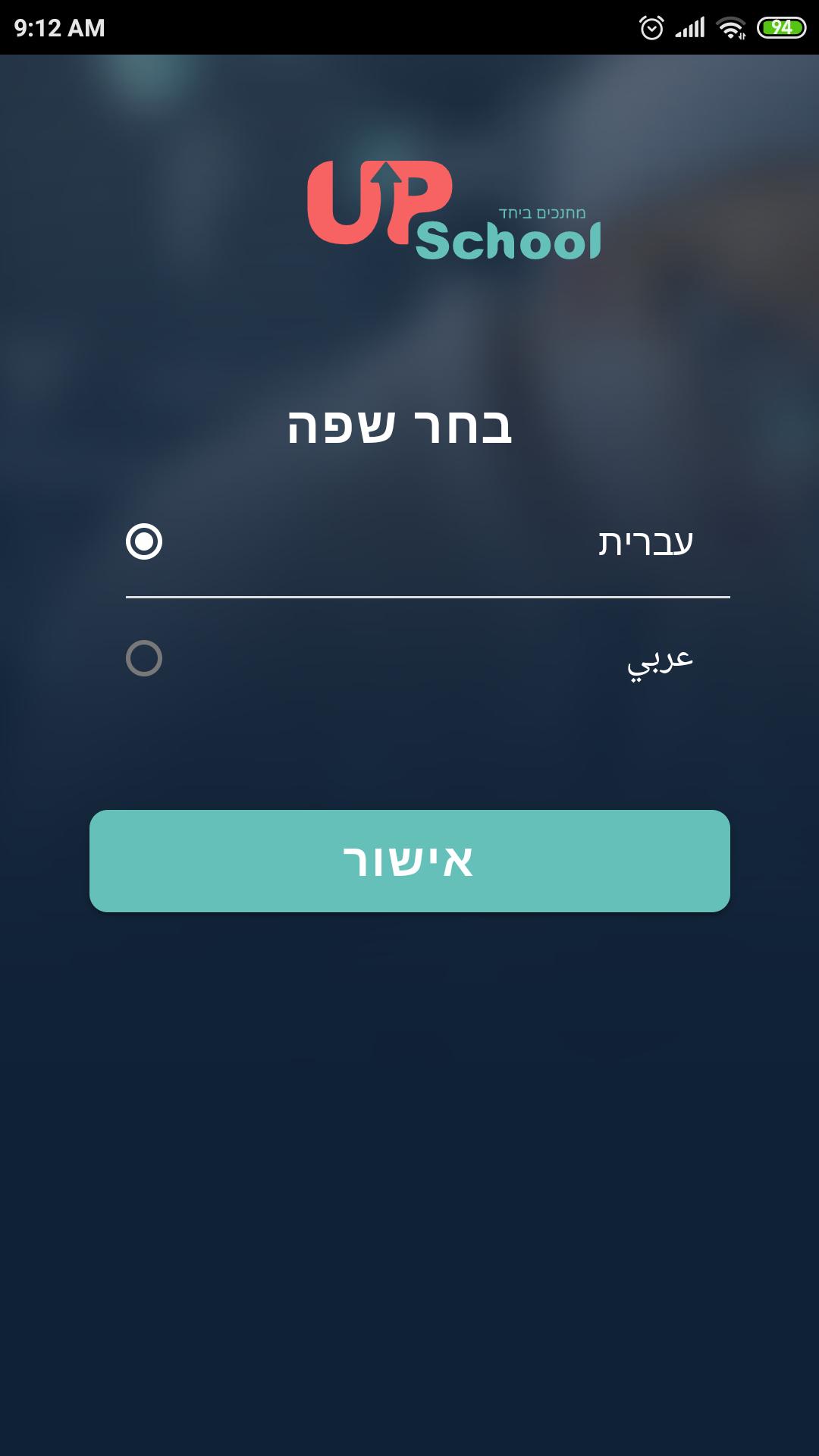Image resolution: width=819 pixels, height=1456 pixels.
Task: Click the cellular signal strength icon
Action: [x=690, y=25]
